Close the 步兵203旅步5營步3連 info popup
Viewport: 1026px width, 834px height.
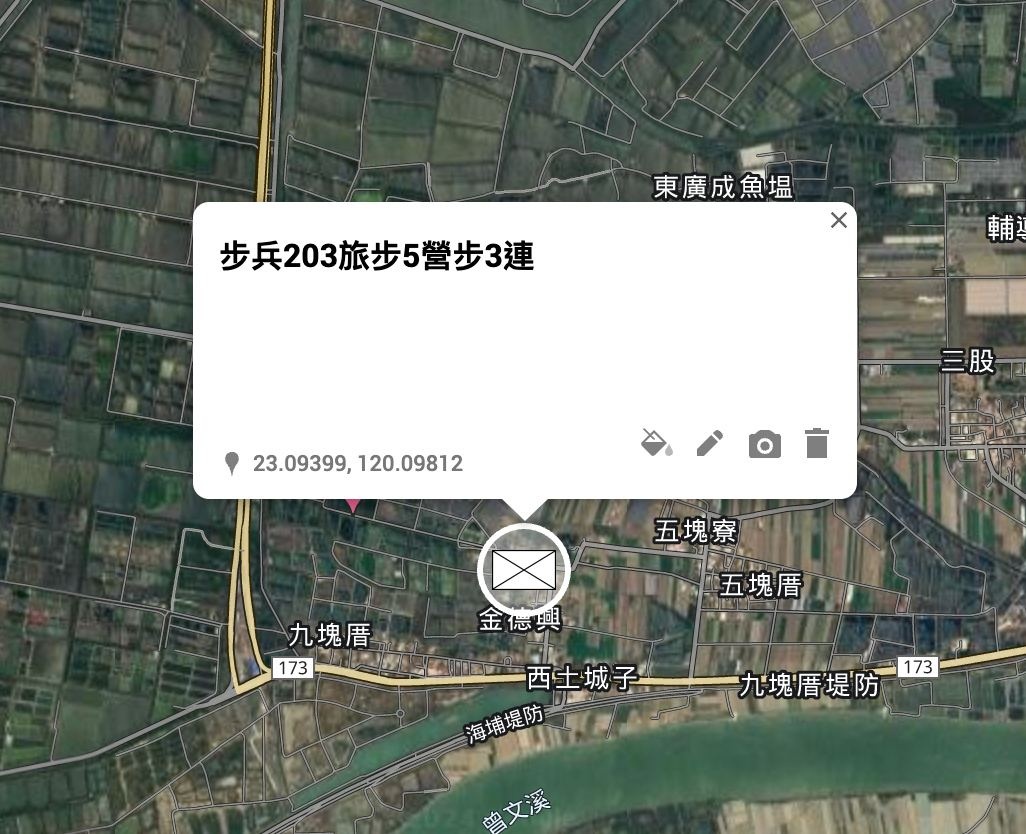pyautogui.click(x=838, y=220)
